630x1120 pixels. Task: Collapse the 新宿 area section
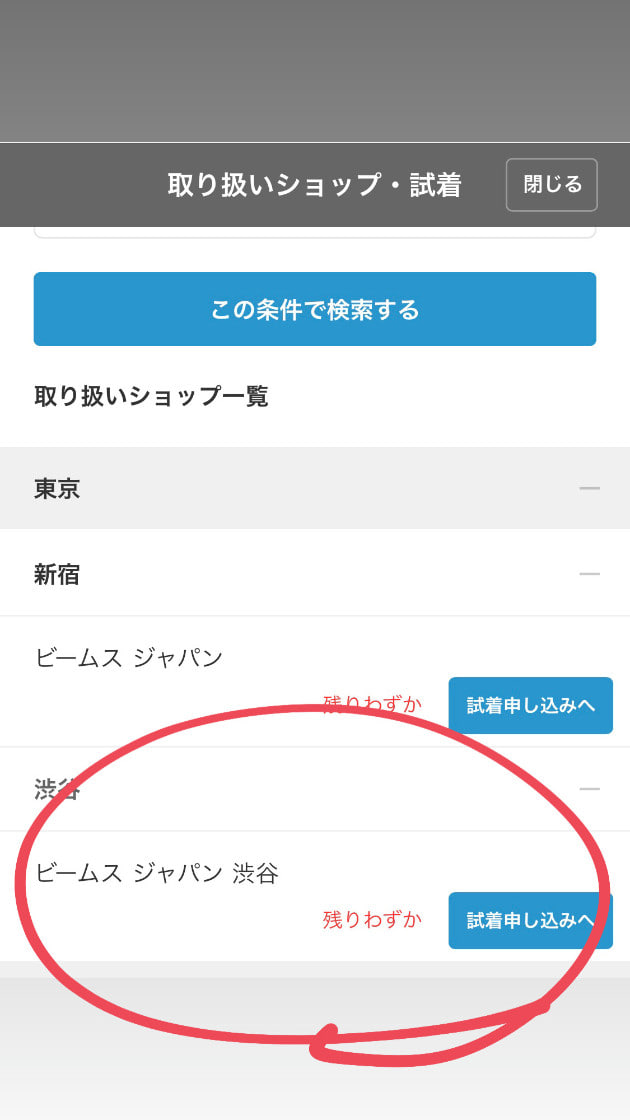point(315,574)
